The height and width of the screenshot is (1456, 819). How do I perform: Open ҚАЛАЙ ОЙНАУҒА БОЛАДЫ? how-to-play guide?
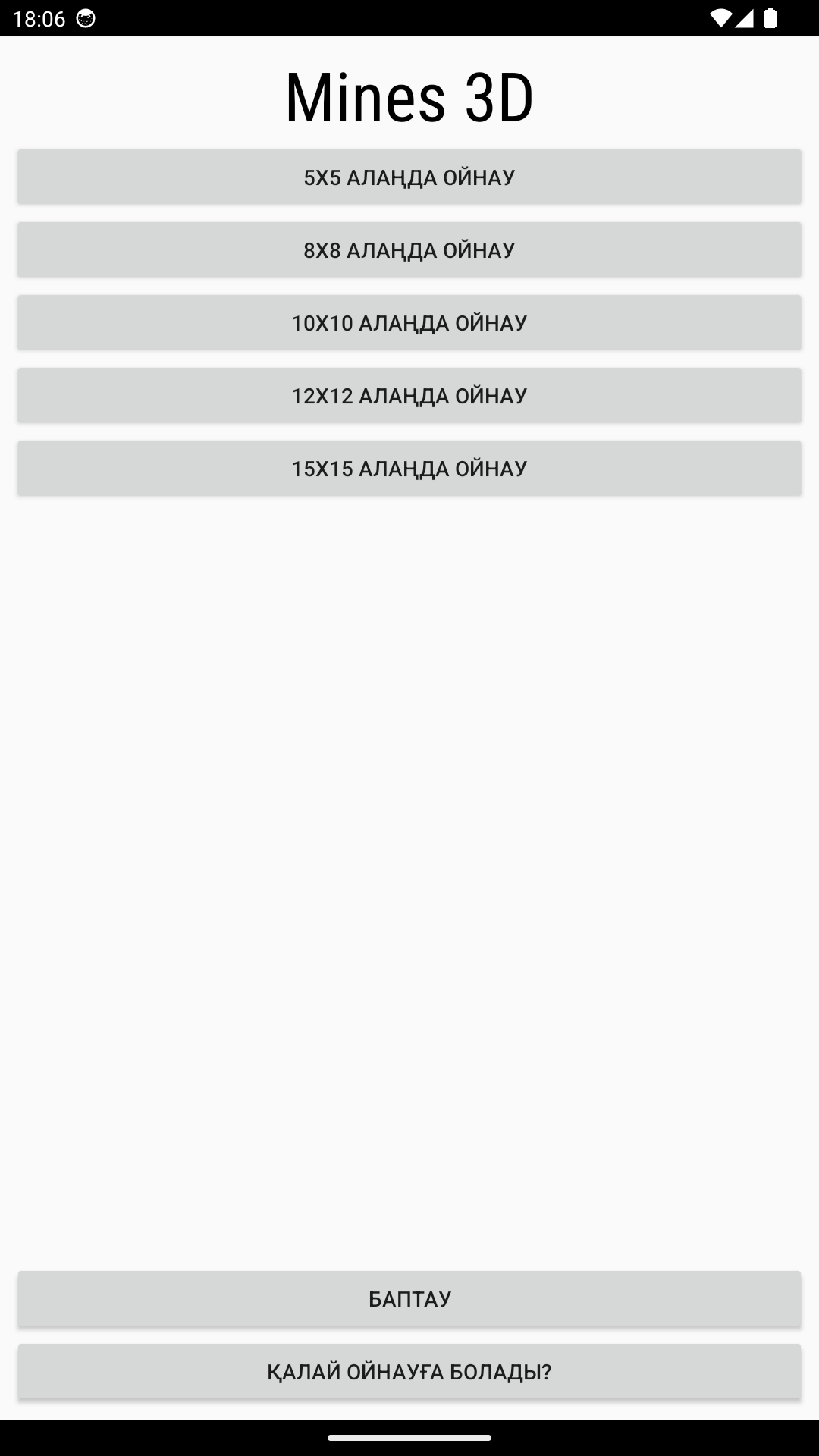click(x=409, y=1372)
